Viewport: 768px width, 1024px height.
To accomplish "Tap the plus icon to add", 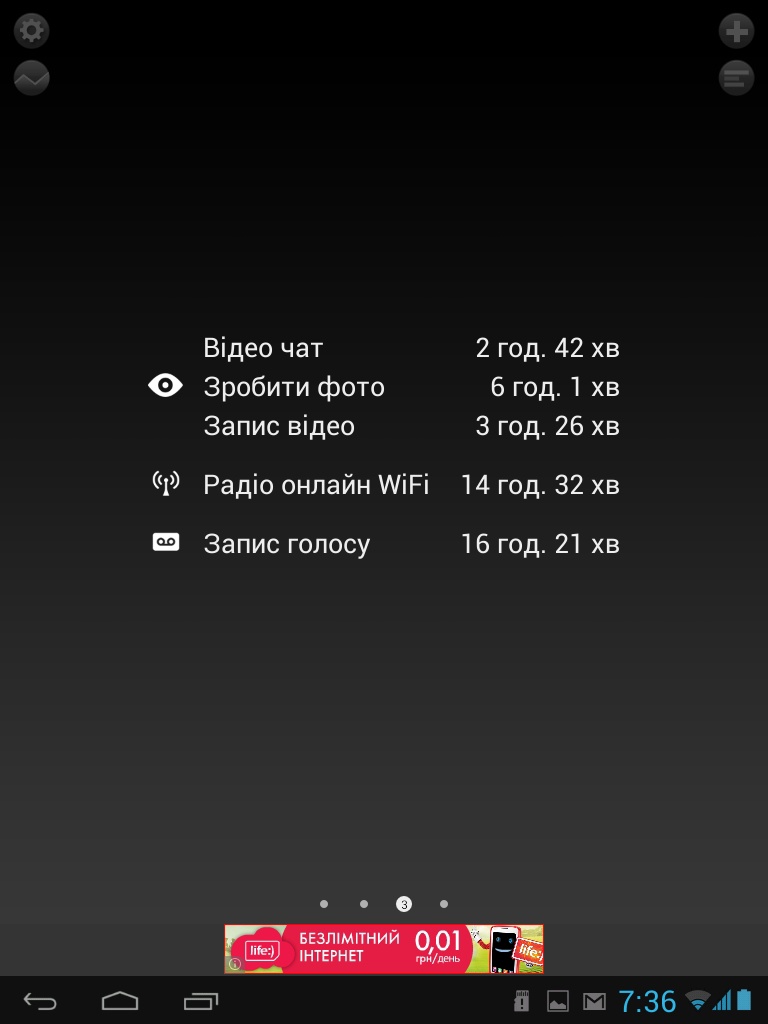I will pos(737,30).
